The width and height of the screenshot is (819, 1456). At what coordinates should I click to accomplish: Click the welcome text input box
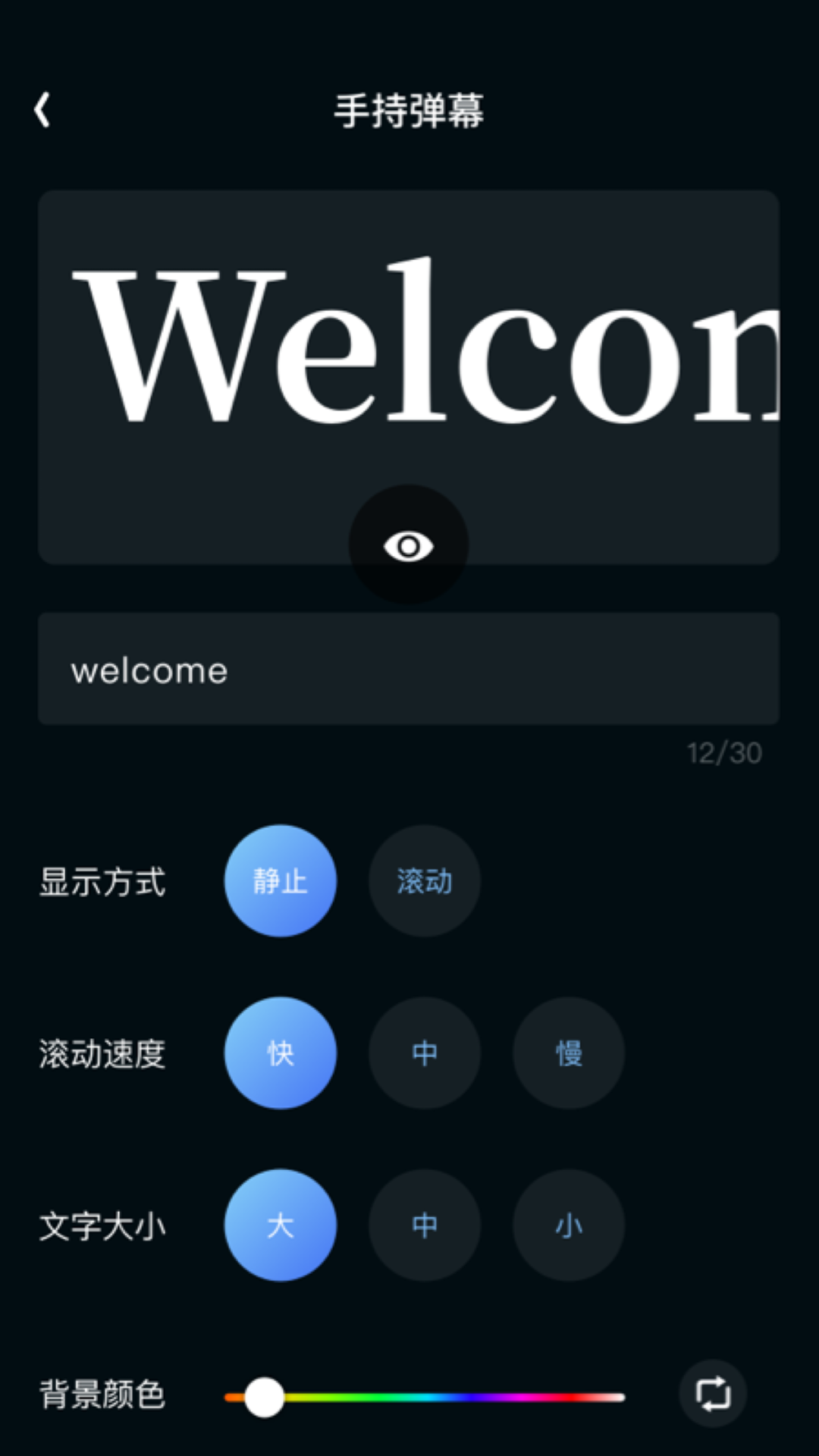tap(409, 668)
